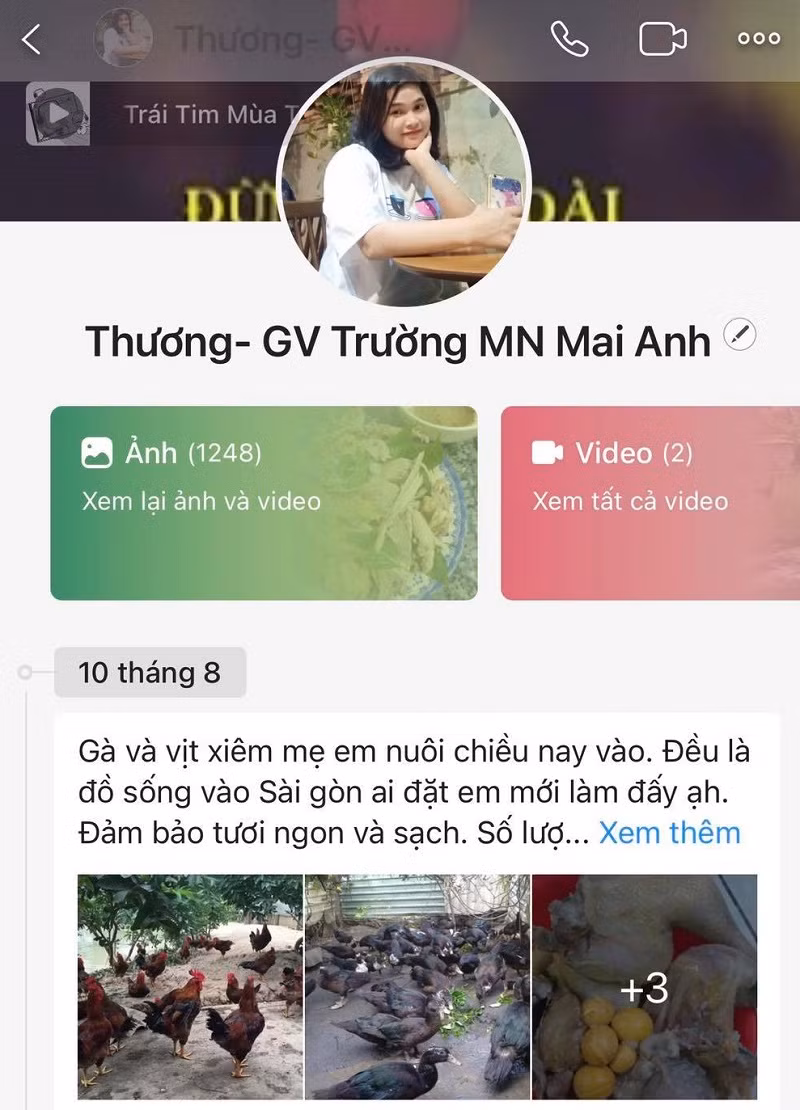Tap the photo icon on the Ảnh card
This screenshot has width=800, height=1110.
click(97, 452)
